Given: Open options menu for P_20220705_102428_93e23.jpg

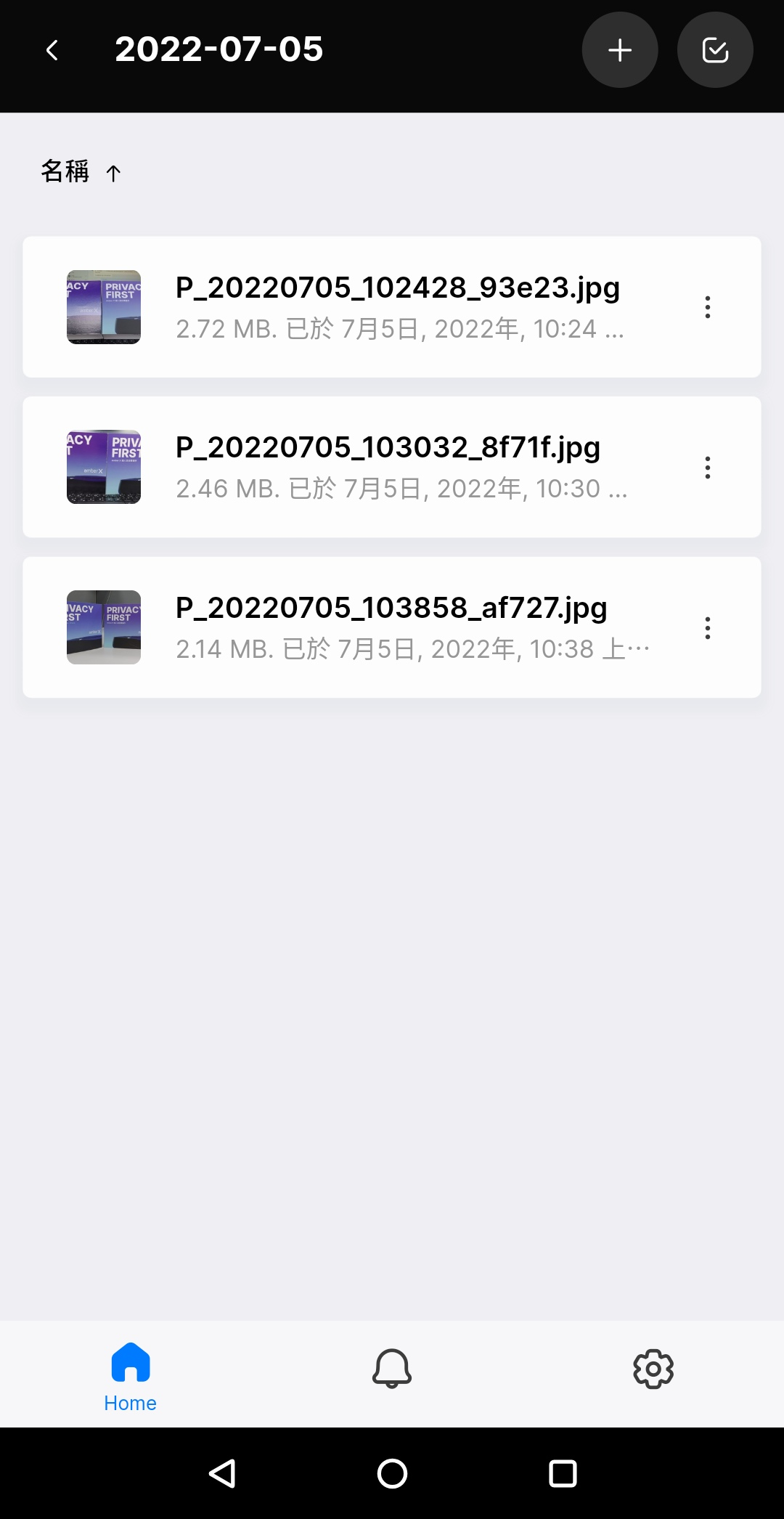Looking at the screenshot, I should coord(708,307).
